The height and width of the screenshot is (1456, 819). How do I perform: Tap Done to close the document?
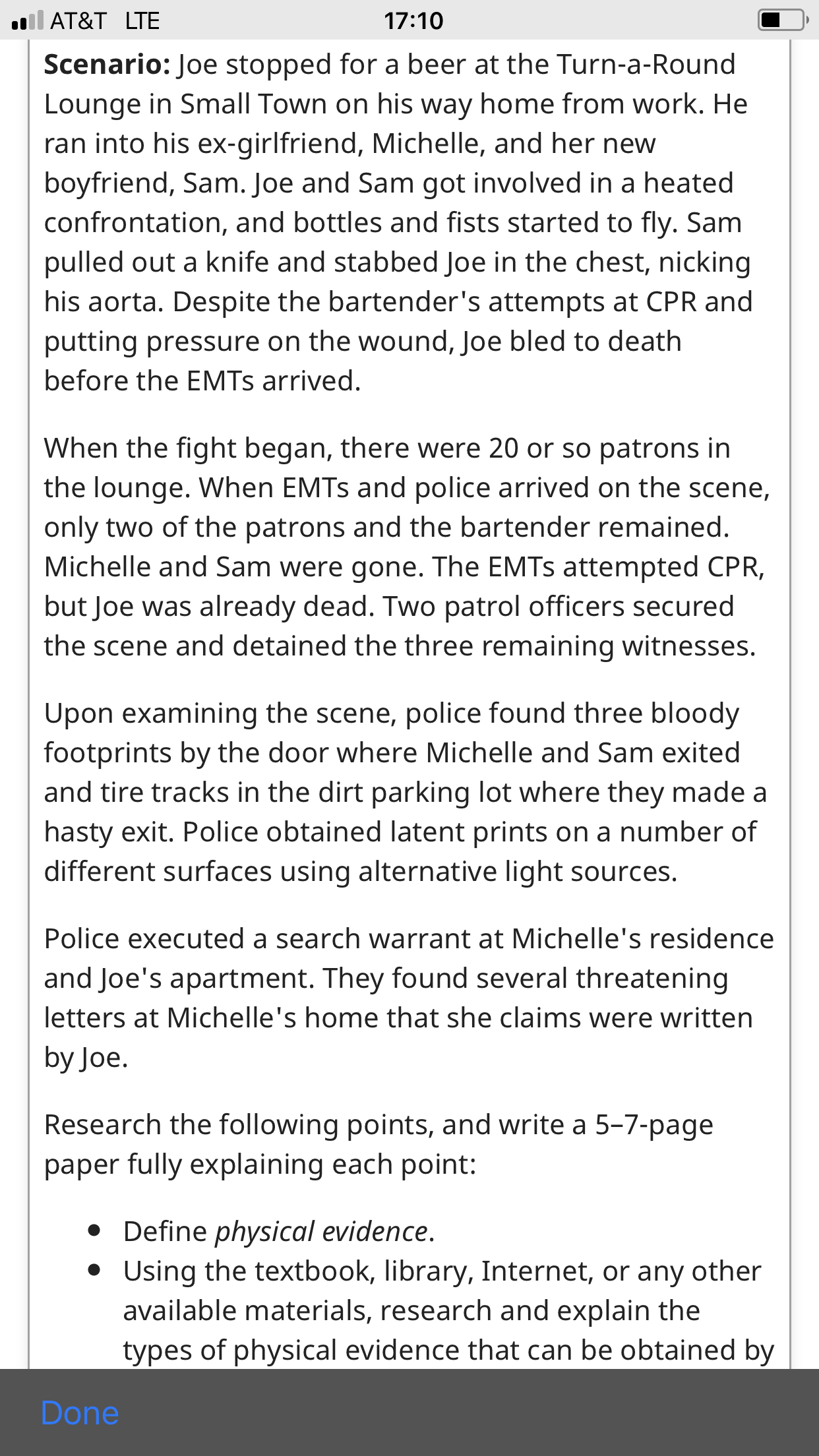point(80,1413)
